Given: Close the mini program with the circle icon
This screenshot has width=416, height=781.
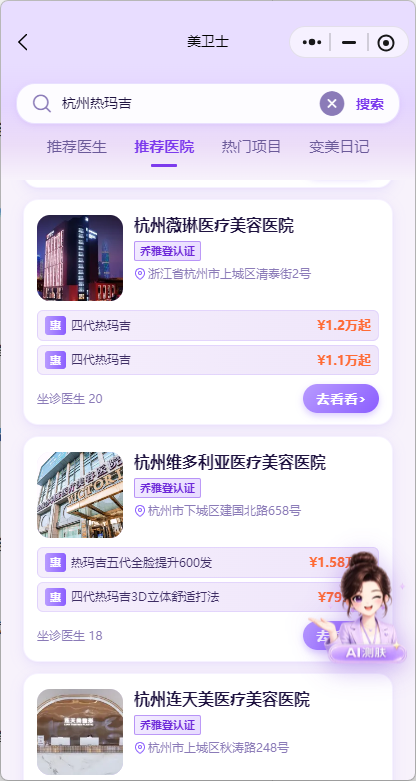Looking at the screenshot, I should [386, 43].
